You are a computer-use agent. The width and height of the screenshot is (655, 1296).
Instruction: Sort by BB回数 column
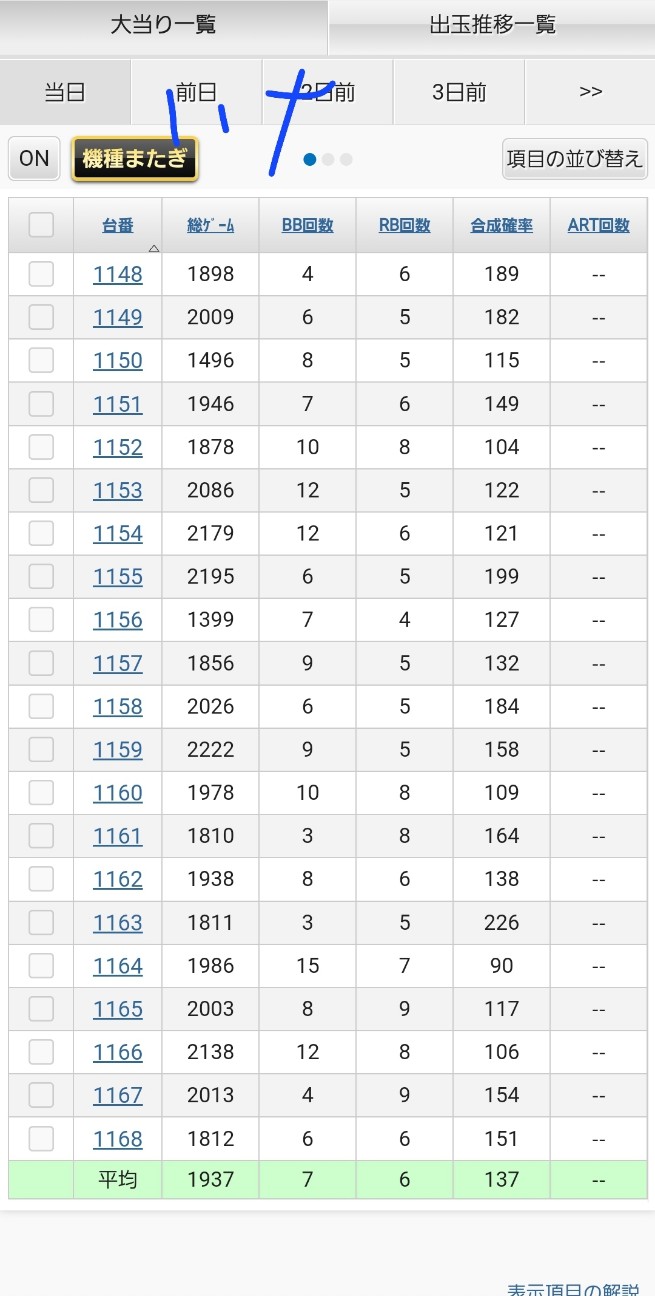coord(307,225)
